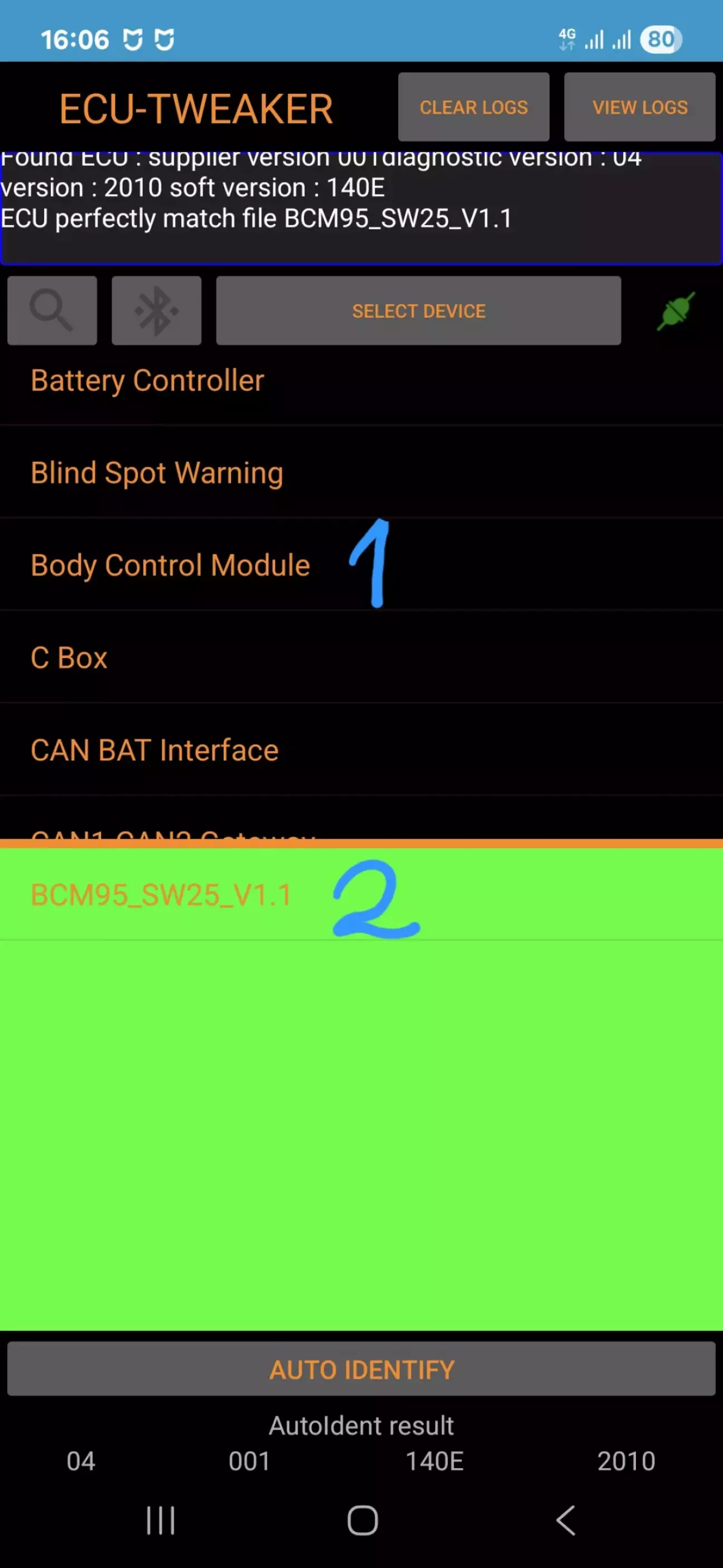Select the BCM95_SW25_V1.1 file

pyautogui.click(x=361, y=894)
